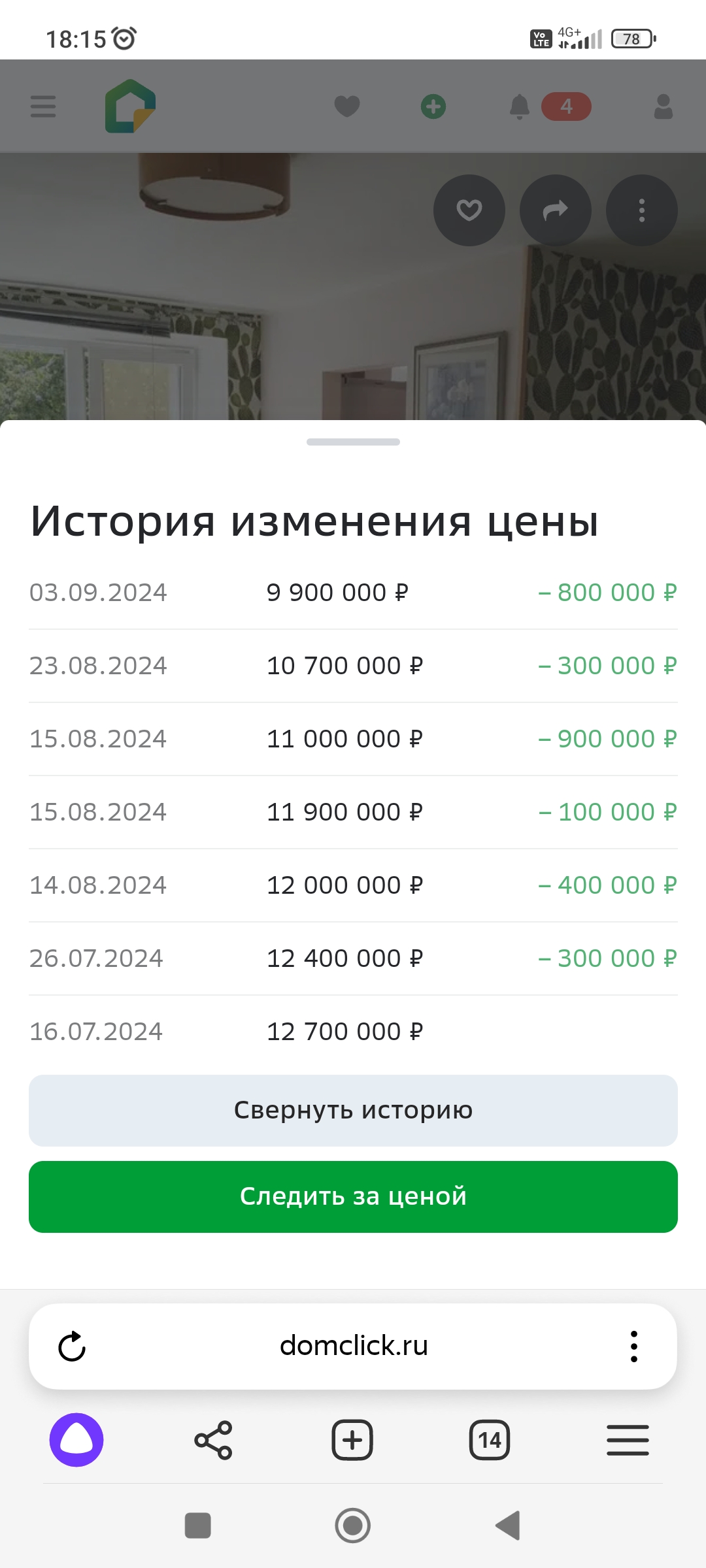The image size is (706, 1568).
Task: Go back using system navigation
Action: 508,1526
